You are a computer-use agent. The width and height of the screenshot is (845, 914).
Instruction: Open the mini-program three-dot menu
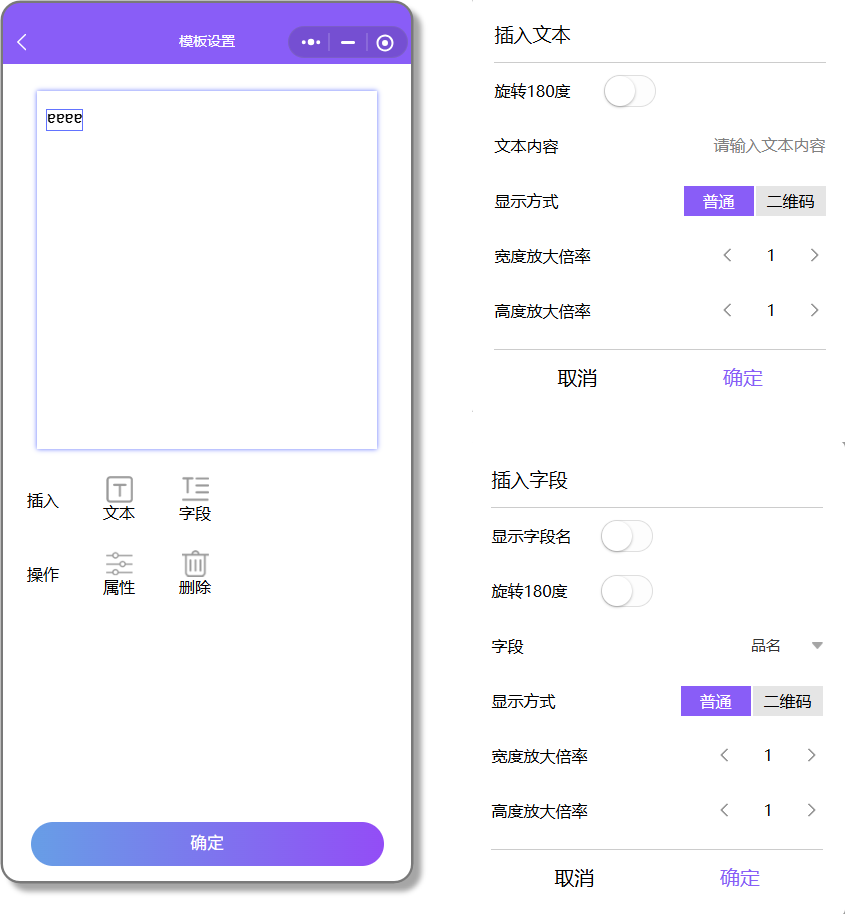click(311, 42)
